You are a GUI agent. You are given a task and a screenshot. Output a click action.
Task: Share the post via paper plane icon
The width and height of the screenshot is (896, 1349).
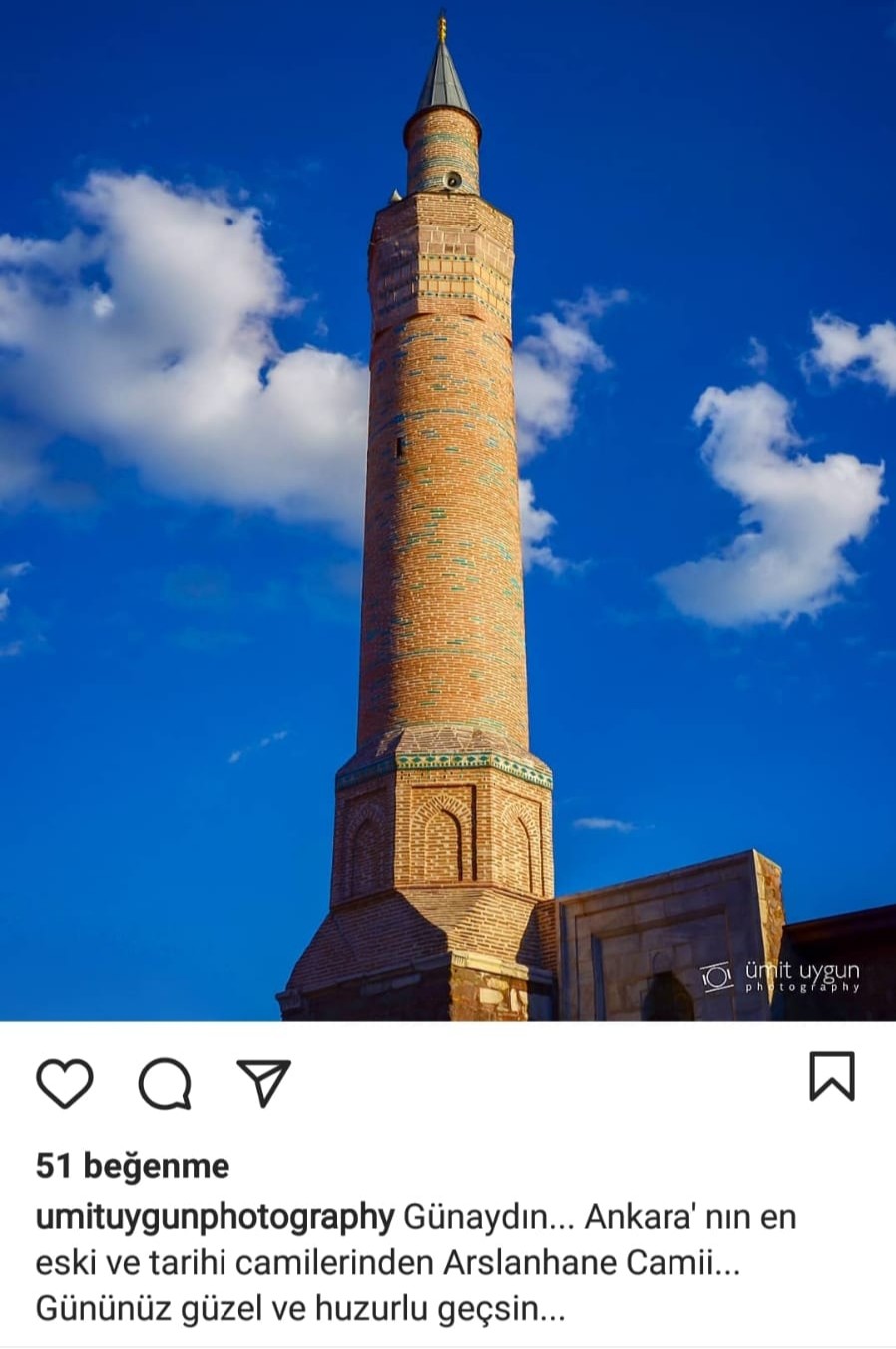(264, 1082)
